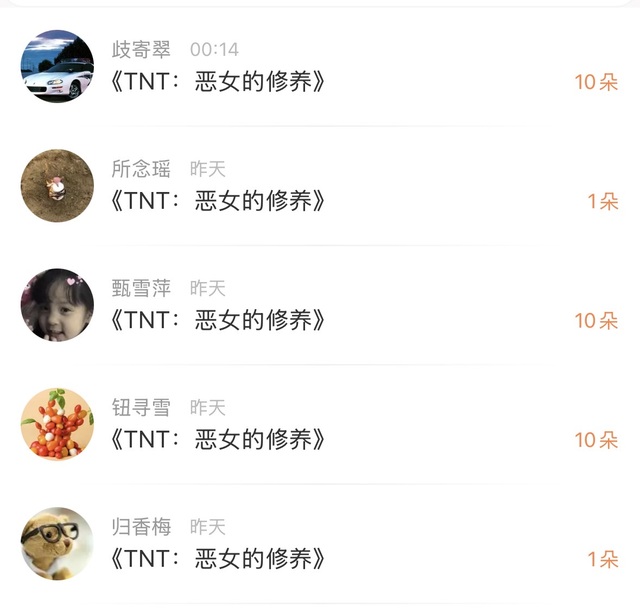
Task: Tap 钮寻雪's fruit avatar
Action: point(57,424)
